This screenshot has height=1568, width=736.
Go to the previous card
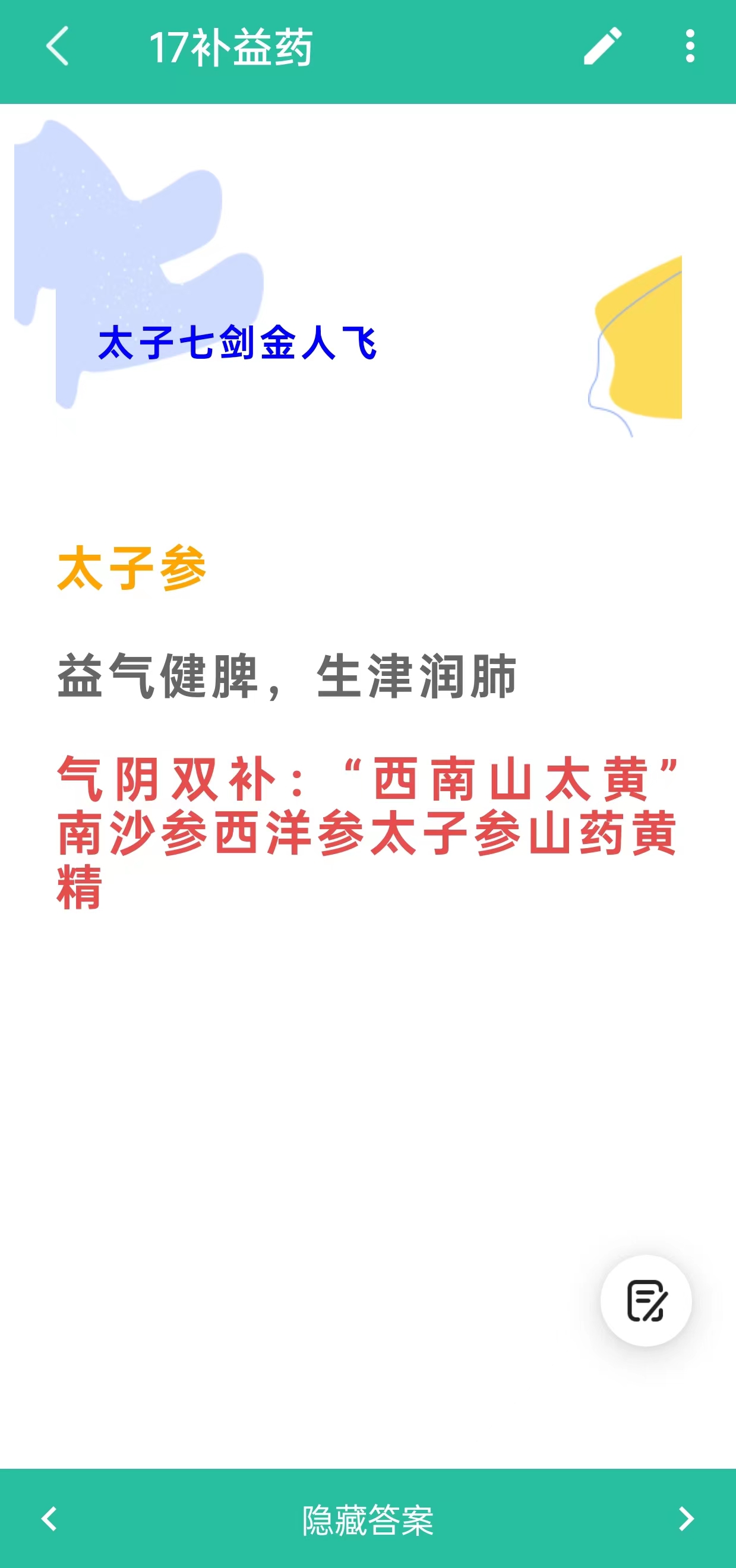coord(49,1519)
